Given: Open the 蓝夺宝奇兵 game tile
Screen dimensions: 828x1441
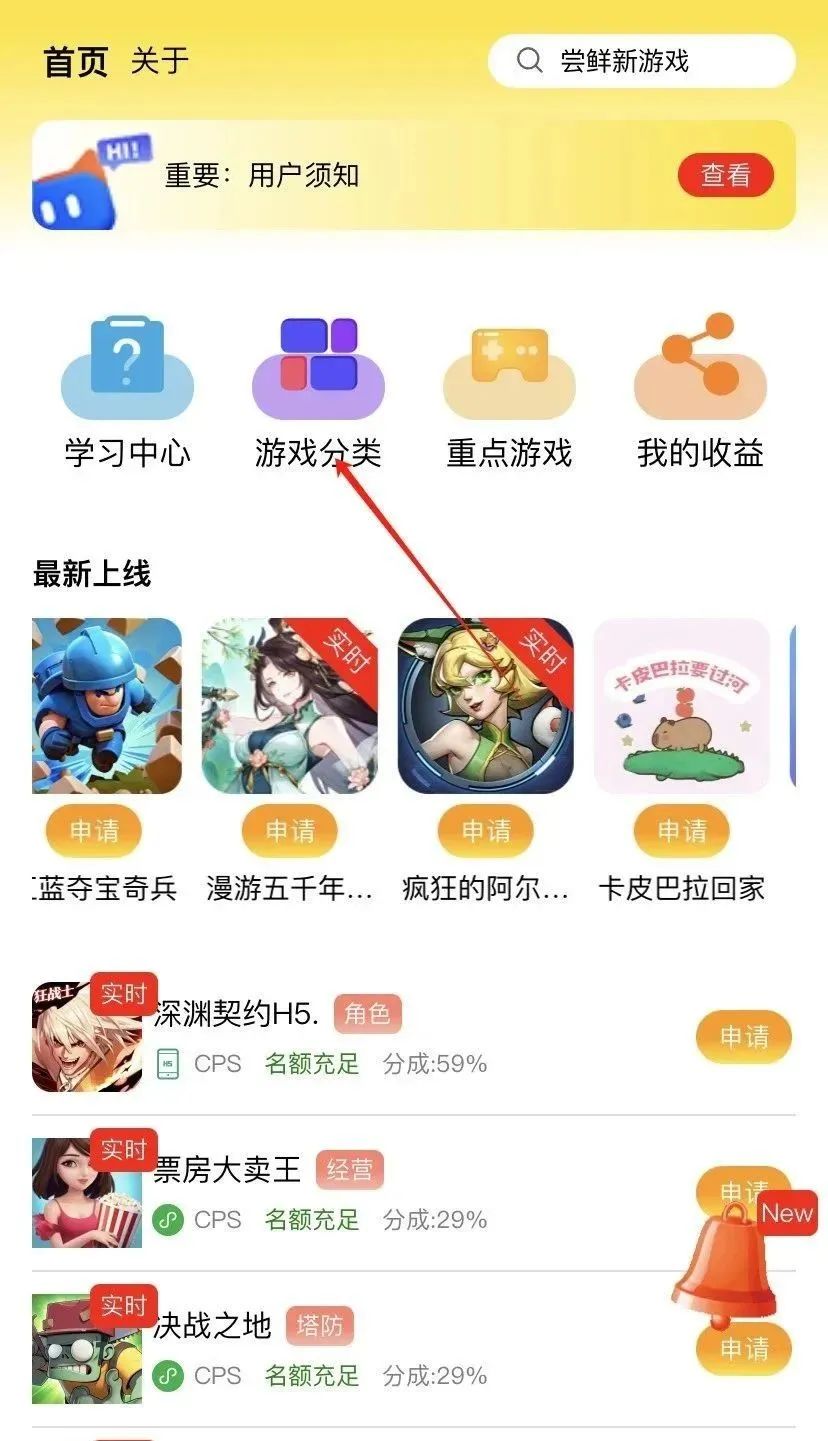Looking at the screenshot, I should 107,706.
